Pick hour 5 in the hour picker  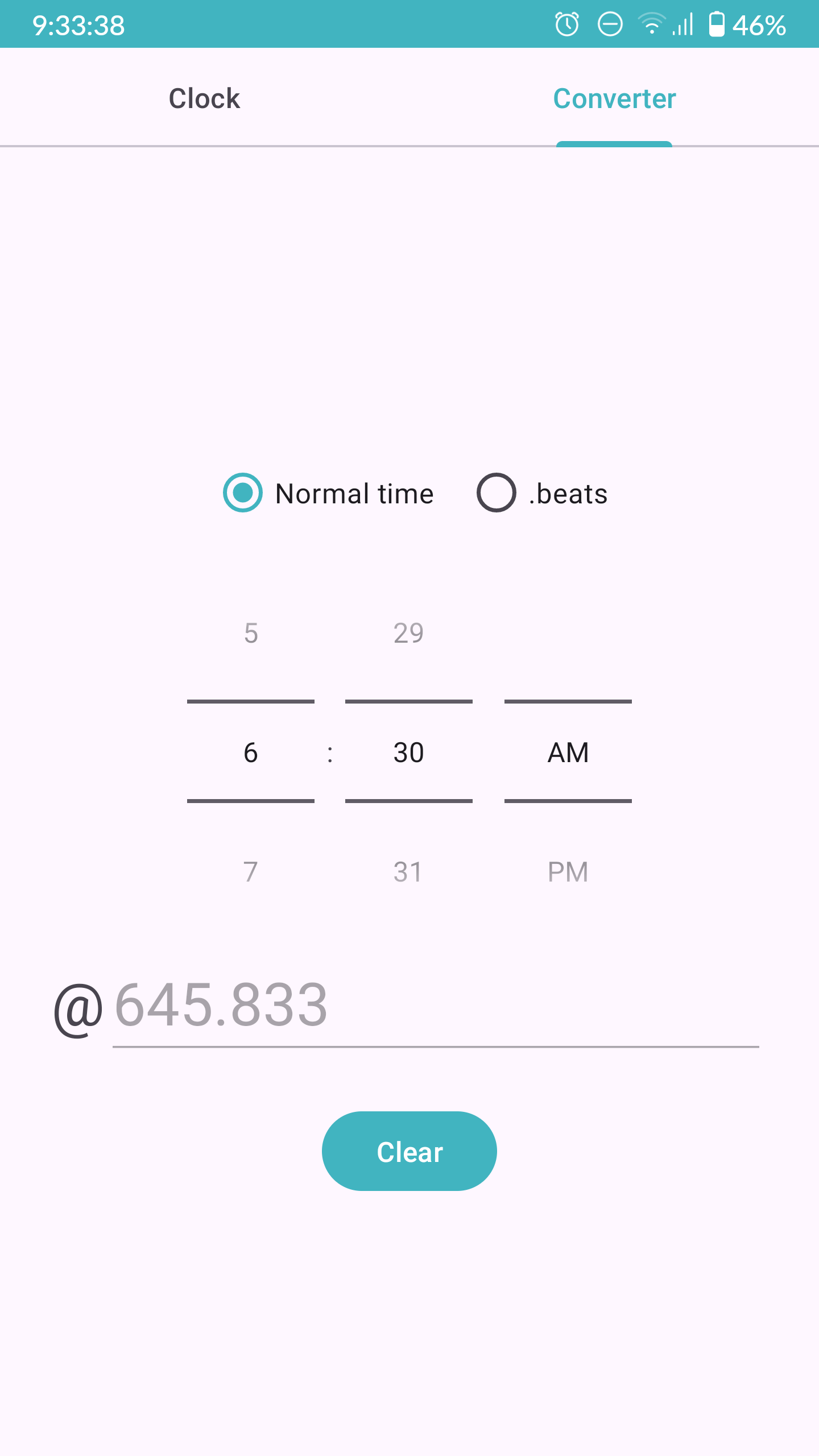[251, 633]
